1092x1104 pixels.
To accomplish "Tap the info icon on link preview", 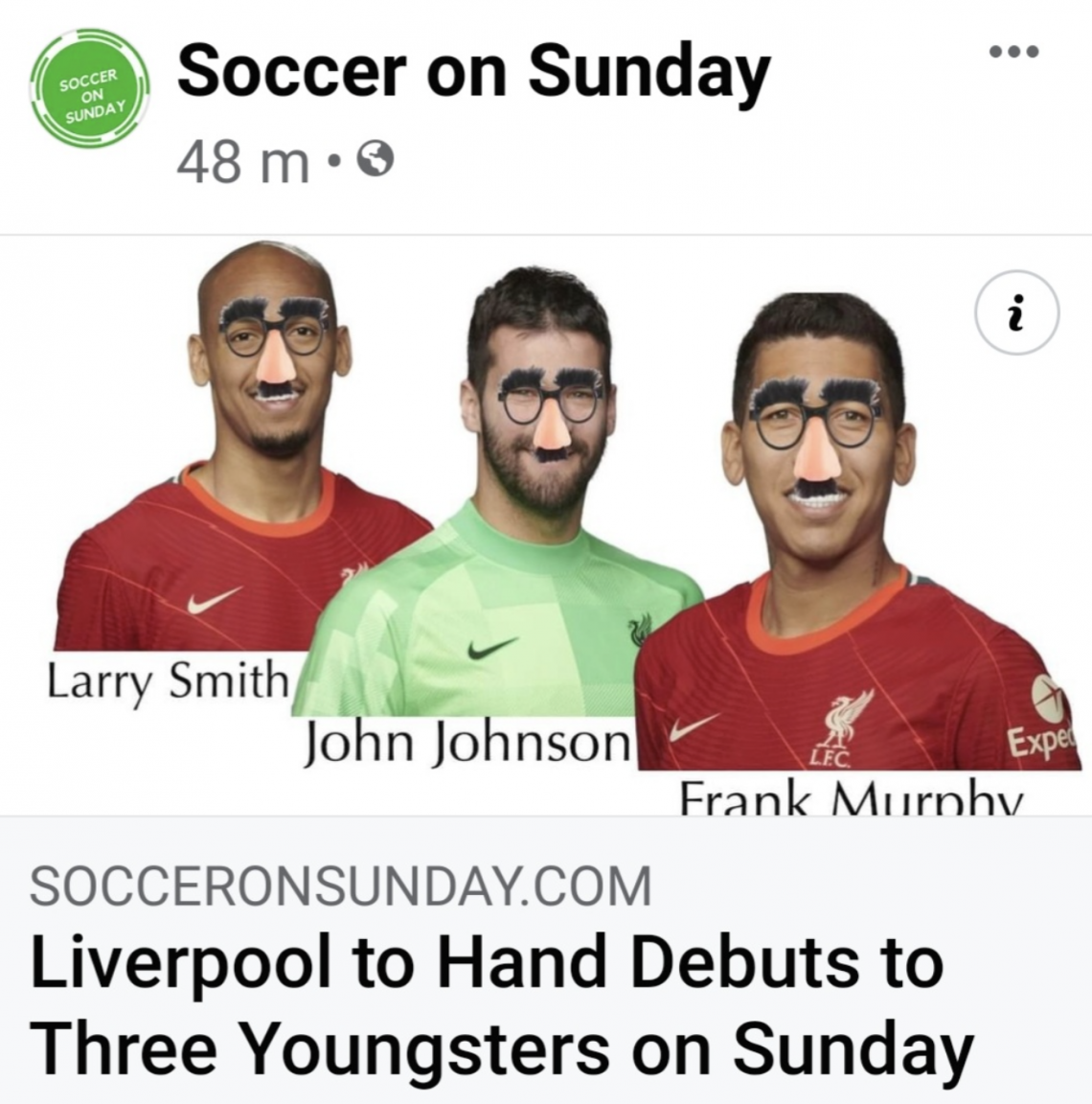I will 1015,313.
